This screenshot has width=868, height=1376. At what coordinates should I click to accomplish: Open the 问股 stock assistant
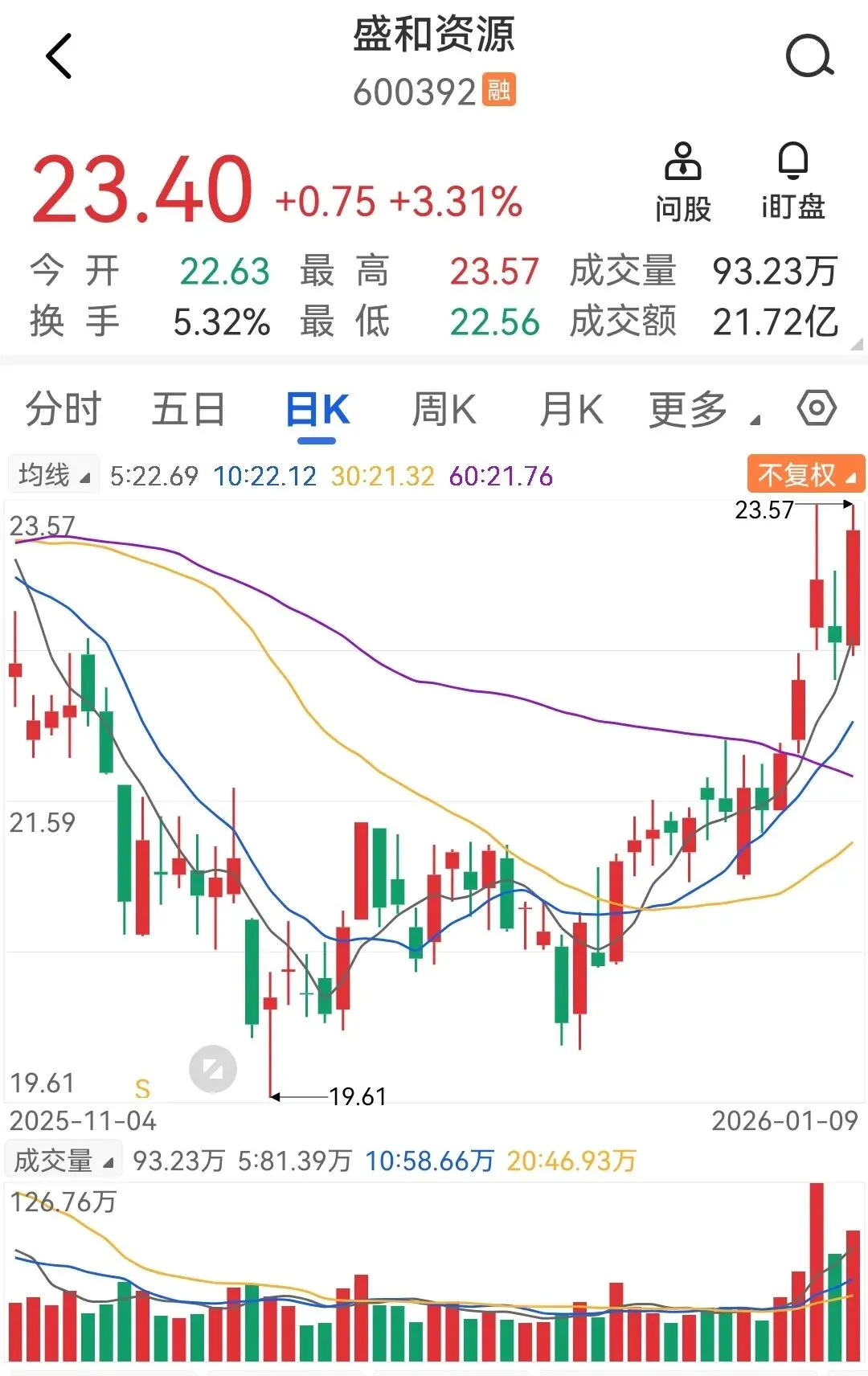click(x=682, y=182)
